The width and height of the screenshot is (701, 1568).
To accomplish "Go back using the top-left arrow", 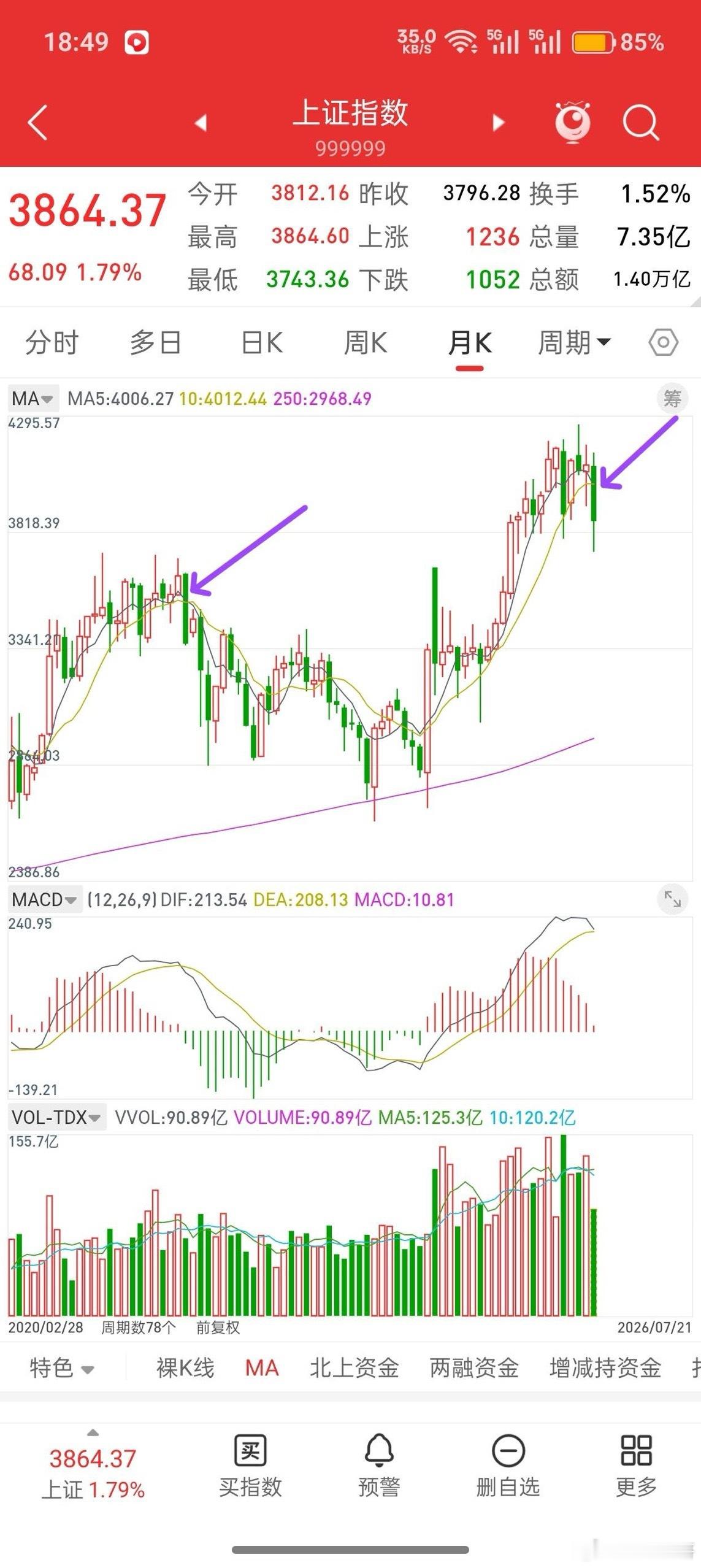I will (38, 122).
